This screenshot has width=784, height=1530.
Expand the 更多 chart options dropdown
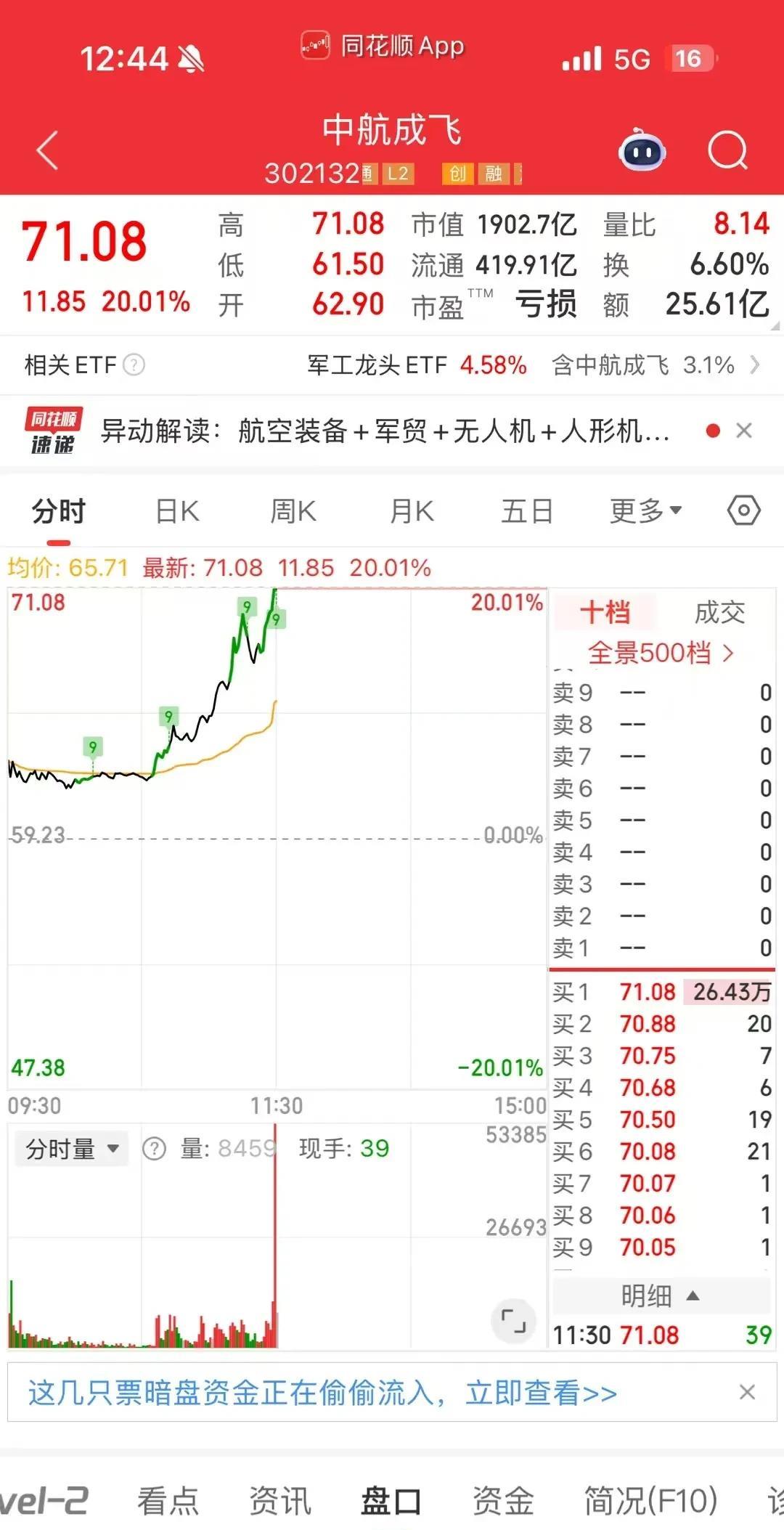point(645,512)
